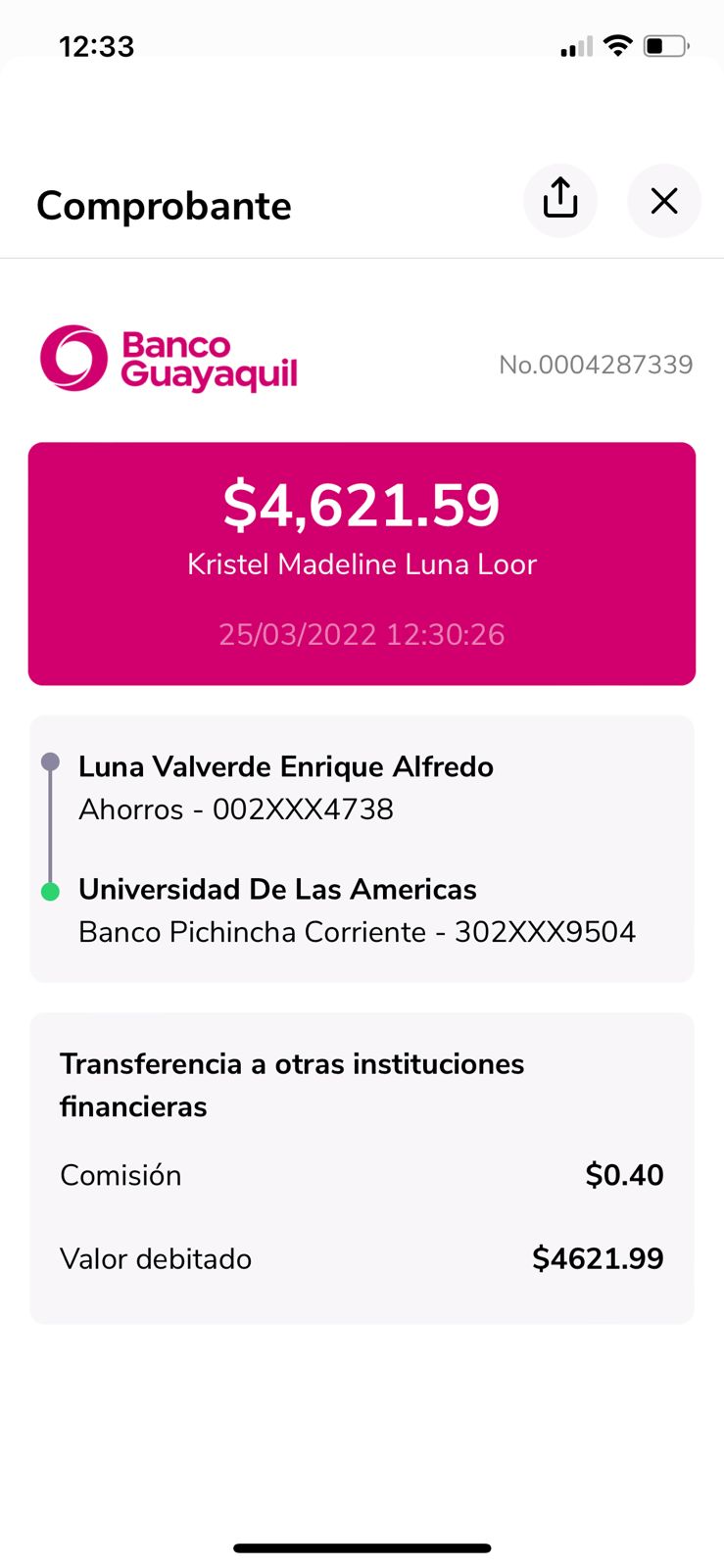Share the Comprobante receipt
This screenshot has width=724, height=1568.
pos(560,200)
